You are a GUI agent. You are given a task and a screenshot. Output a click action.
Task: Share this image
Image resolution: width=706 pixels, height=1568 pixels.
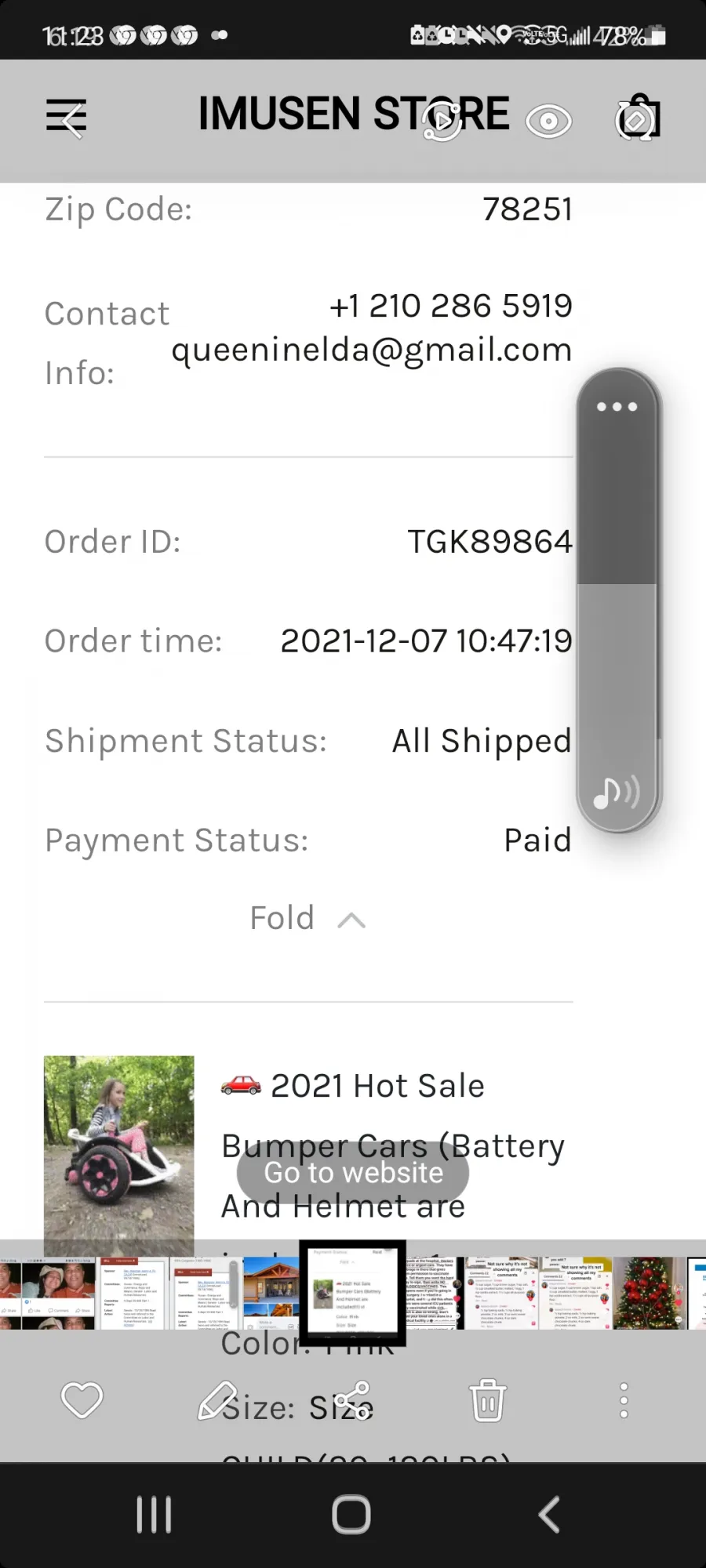(352, 1400)
